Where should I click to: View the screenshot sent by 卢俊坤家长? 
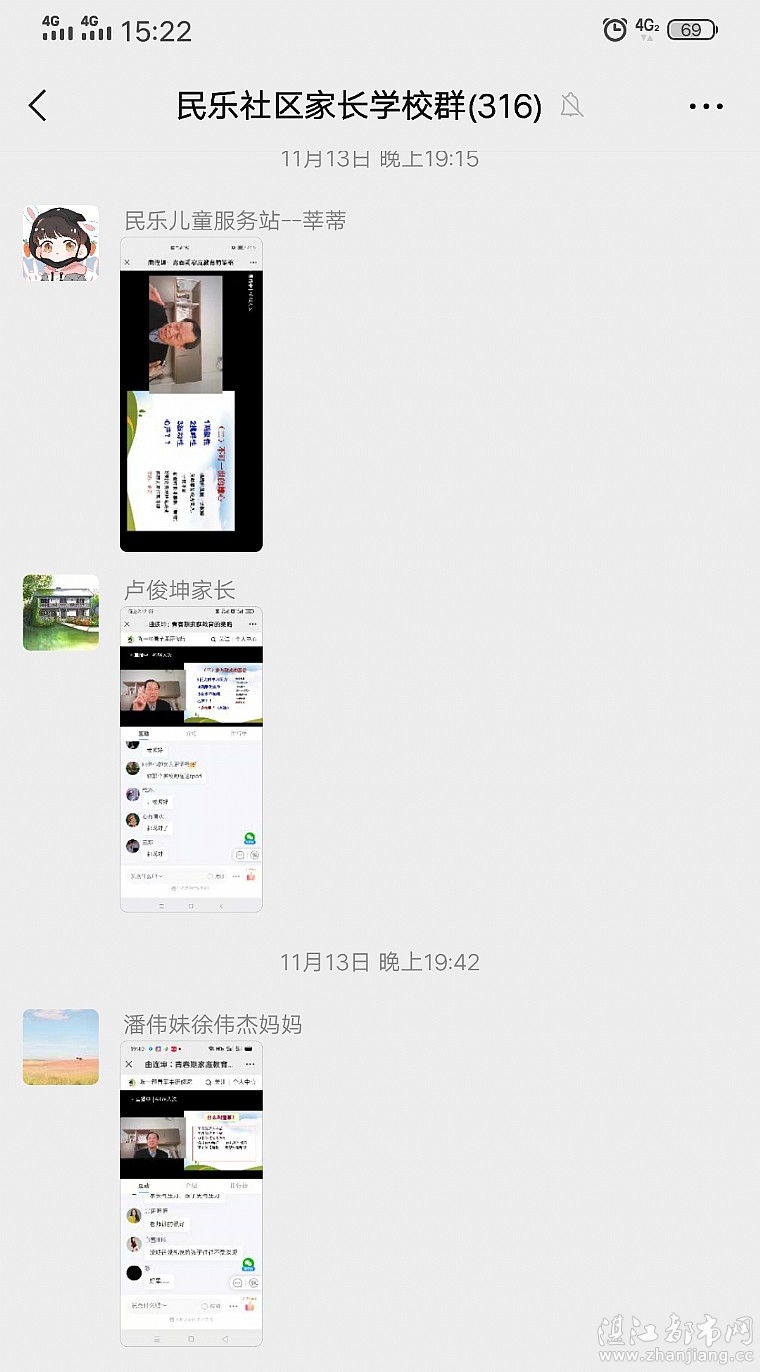[x=191, y=759]
